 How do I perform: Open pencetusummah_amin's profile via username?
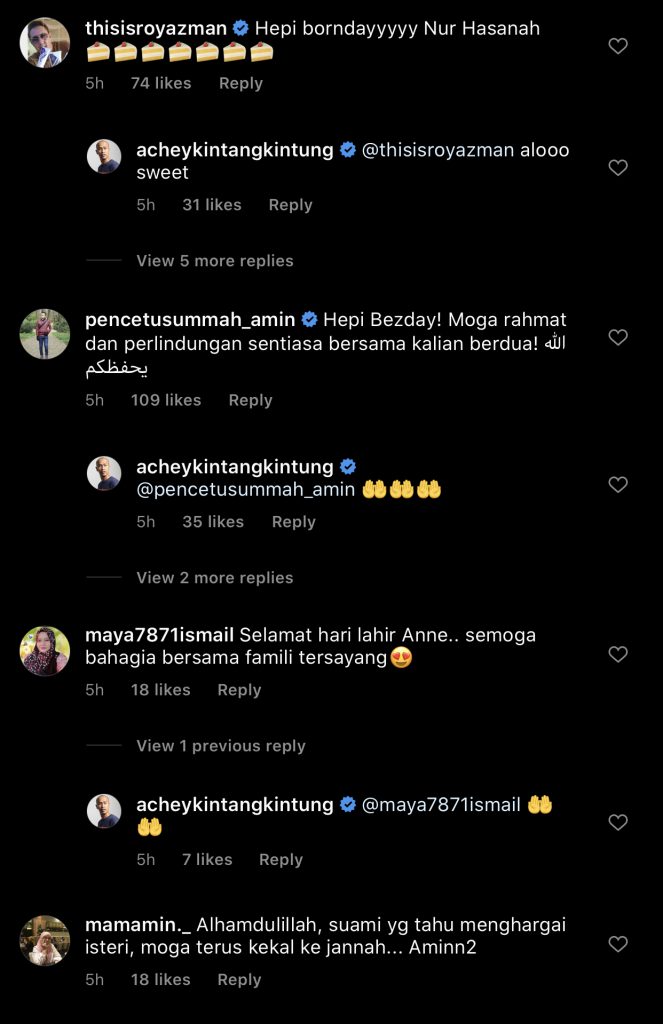[x=190, y=320]
